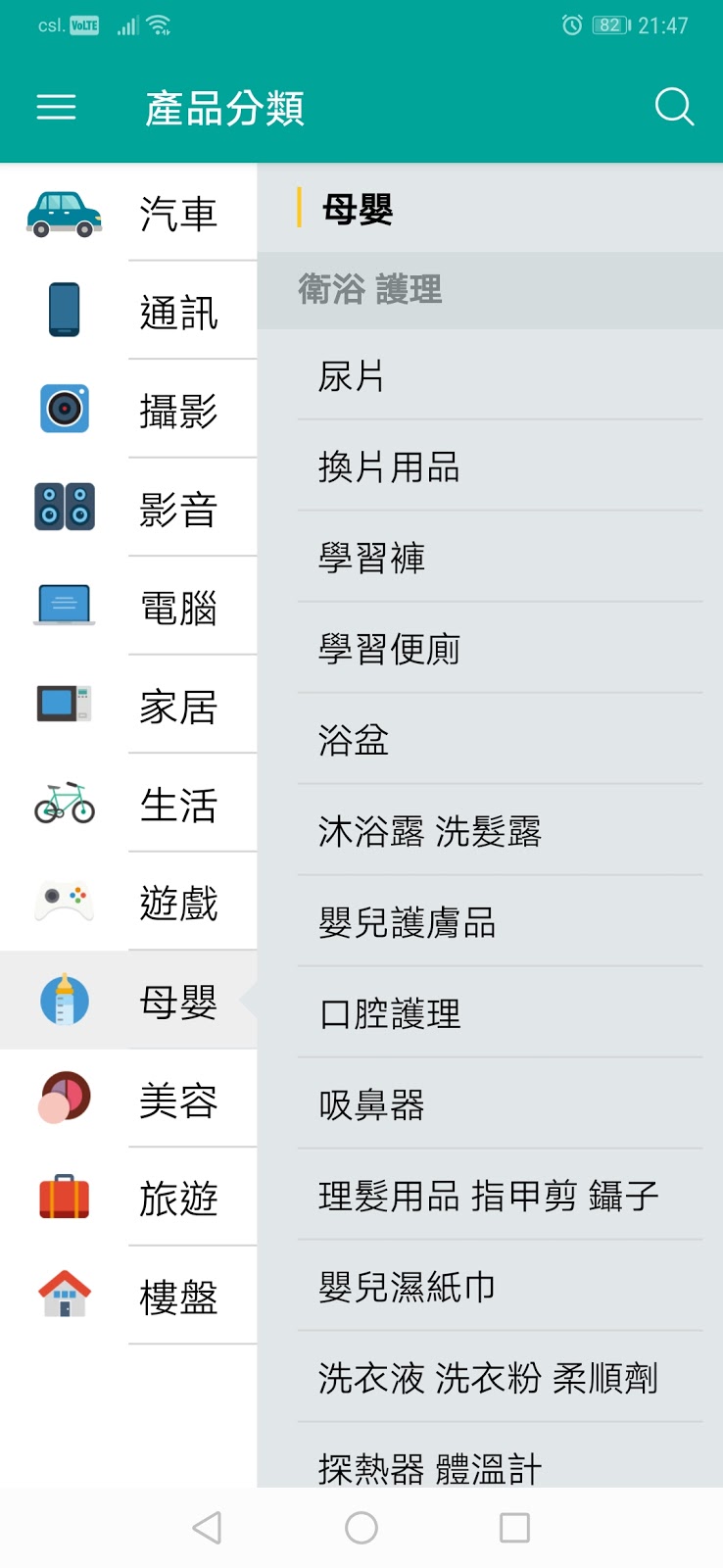Open the 美容 category
Screen dimensions: 723x1568
click(128, 1100)
